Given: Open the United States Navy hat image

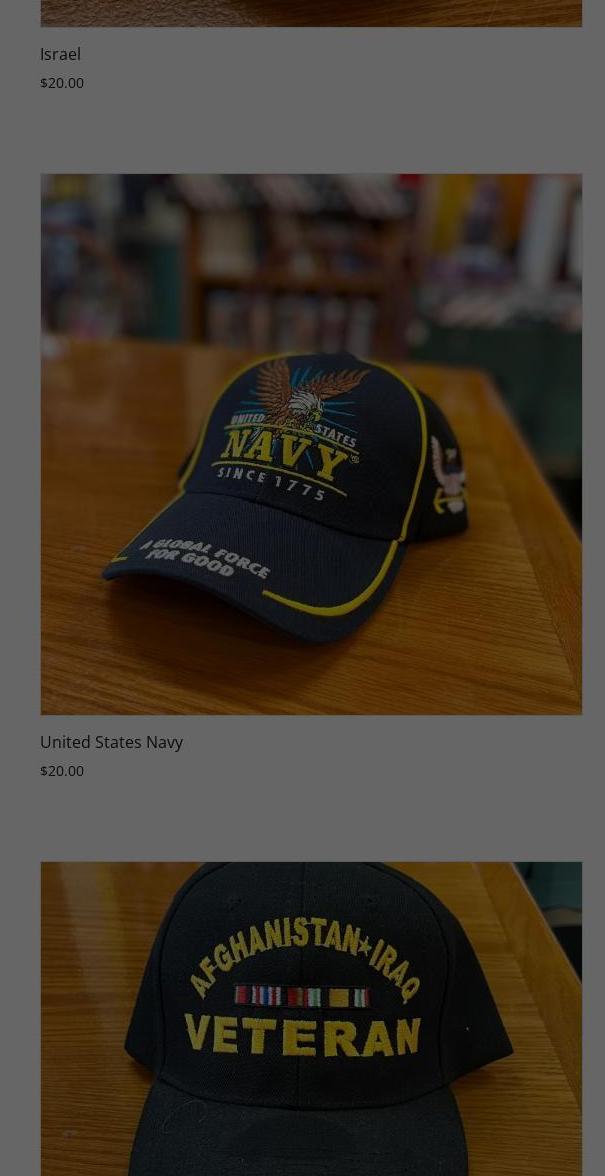Looking at the screenshot, I should 311,444.
